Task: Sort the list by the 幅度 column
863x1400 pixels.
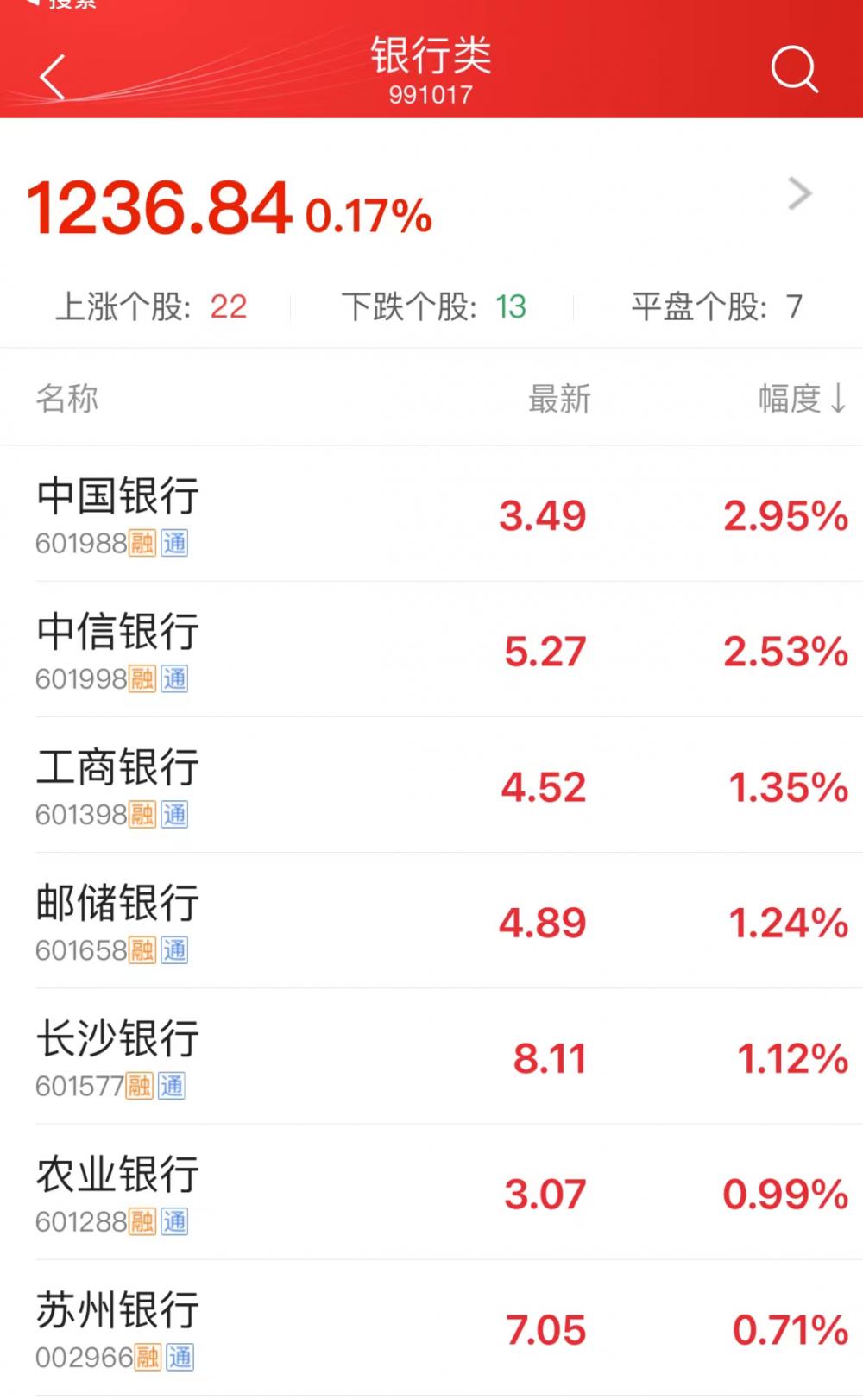Action: [802, 399]
